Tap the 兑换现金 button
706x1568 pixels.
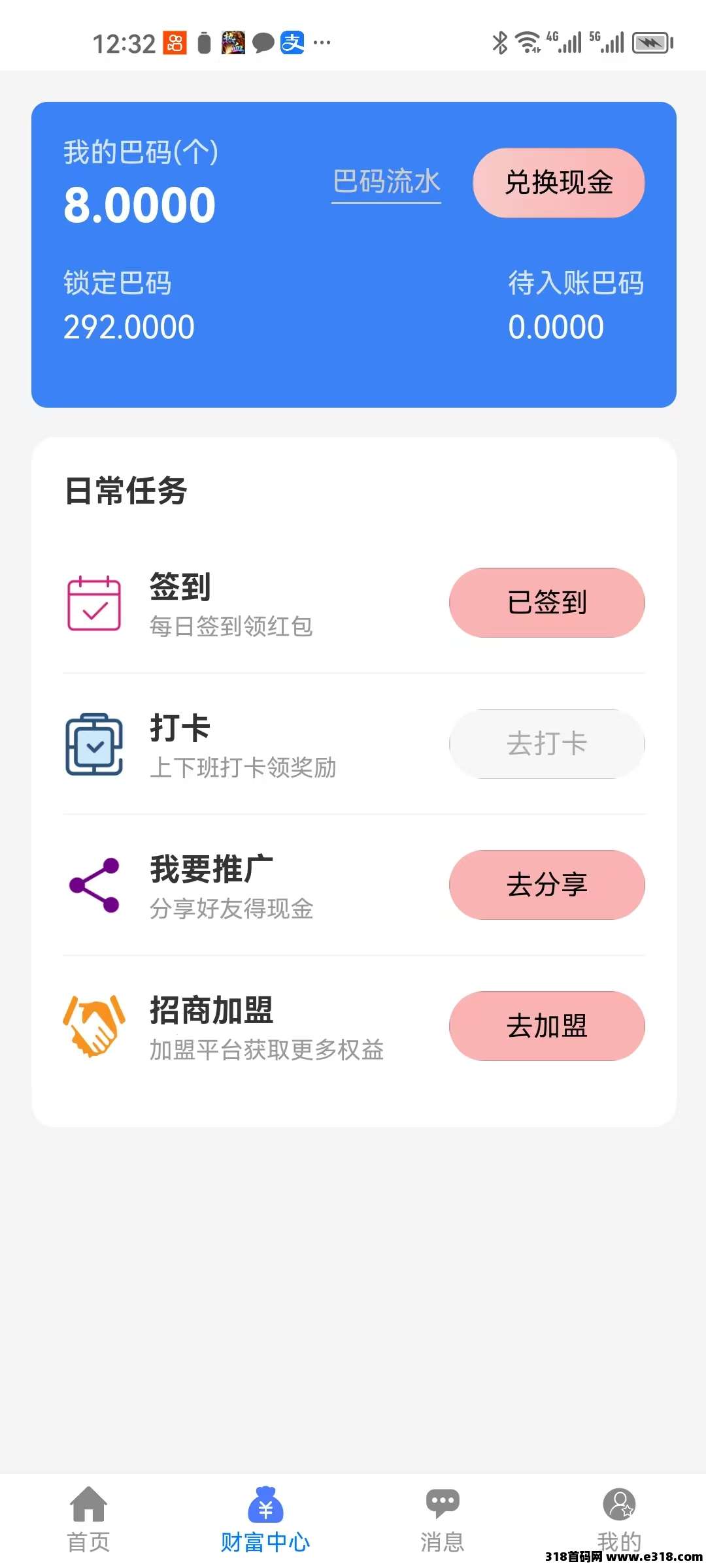(x=559, y=182)
